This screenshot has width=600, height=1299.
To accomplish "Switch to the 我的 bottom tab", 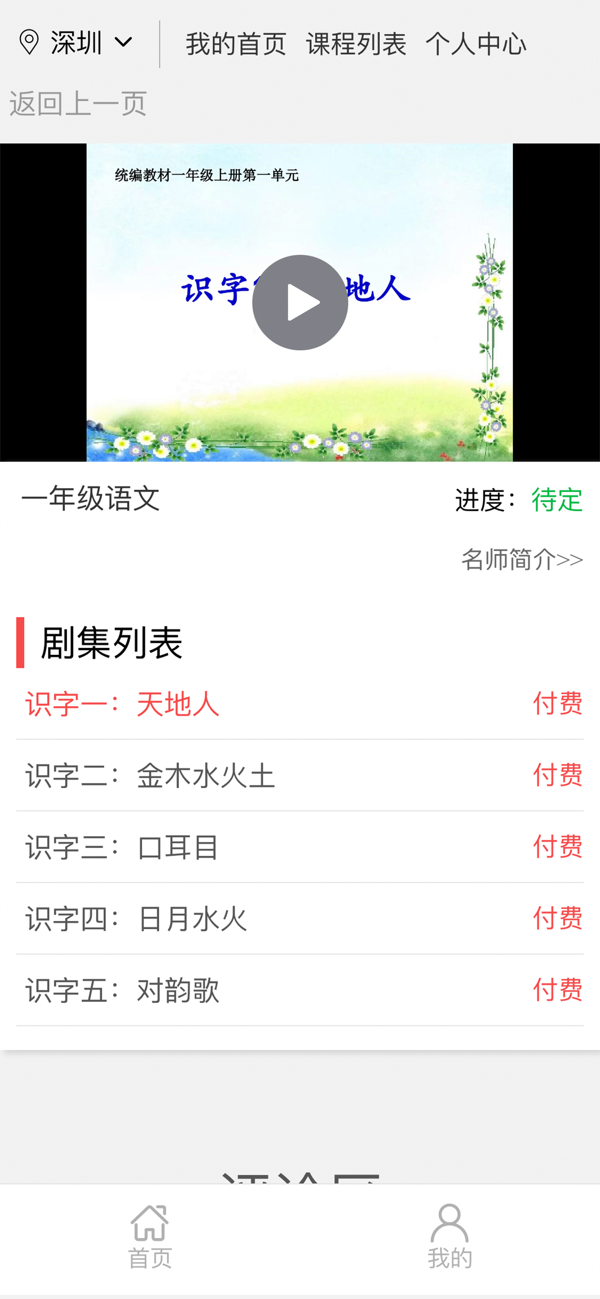I will 449,1237.
